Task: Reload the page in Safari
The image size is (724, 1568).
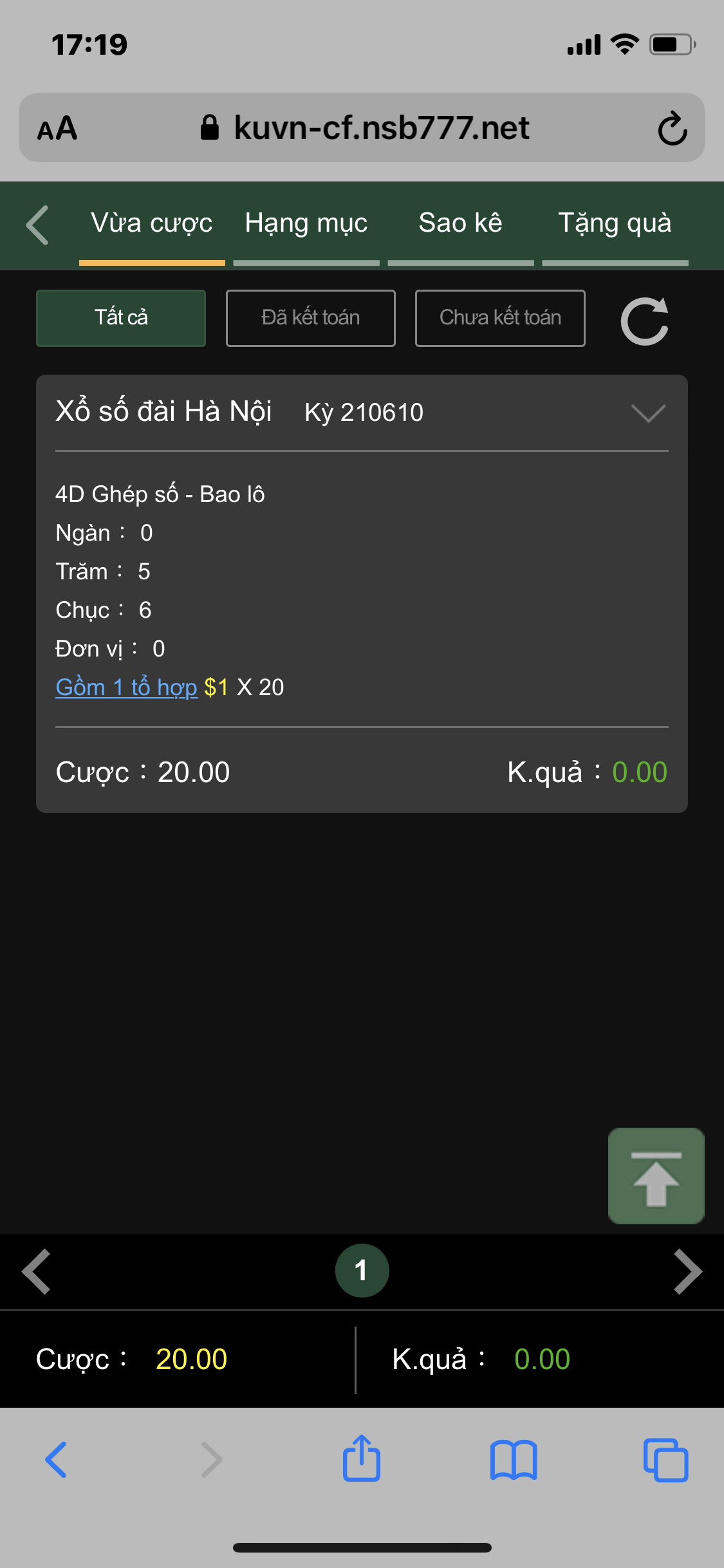Action: click(x=673, y=128)
